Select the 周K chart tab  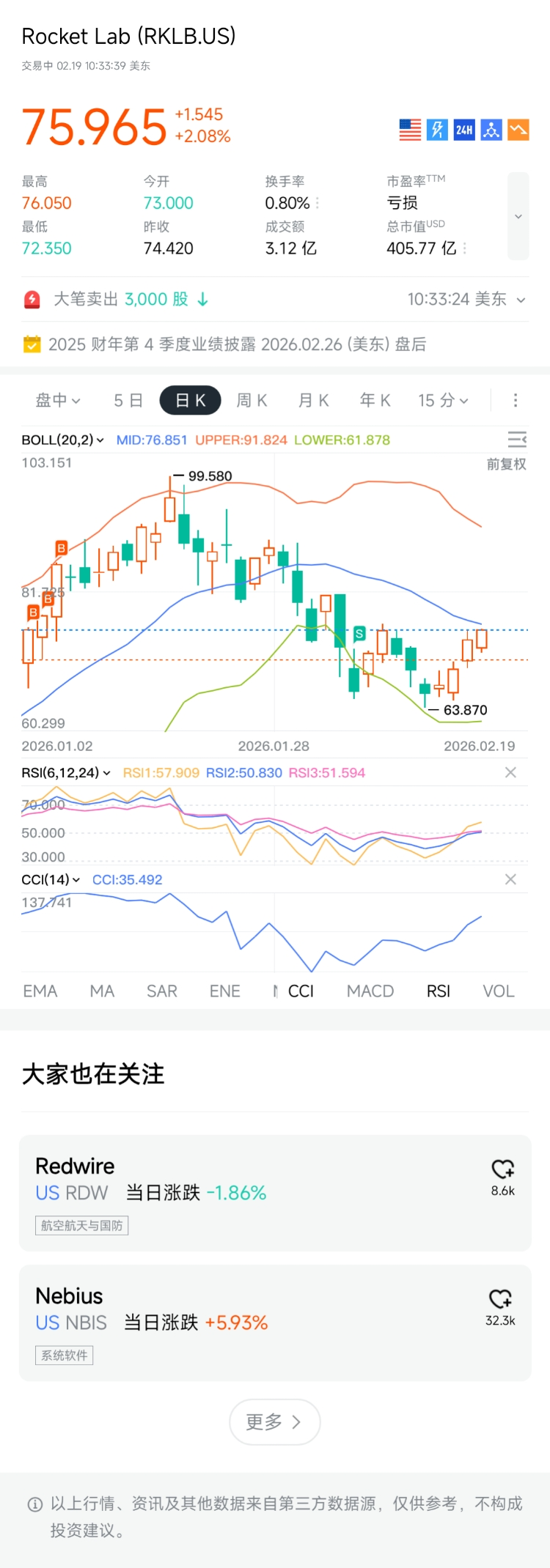coord(252,400)
